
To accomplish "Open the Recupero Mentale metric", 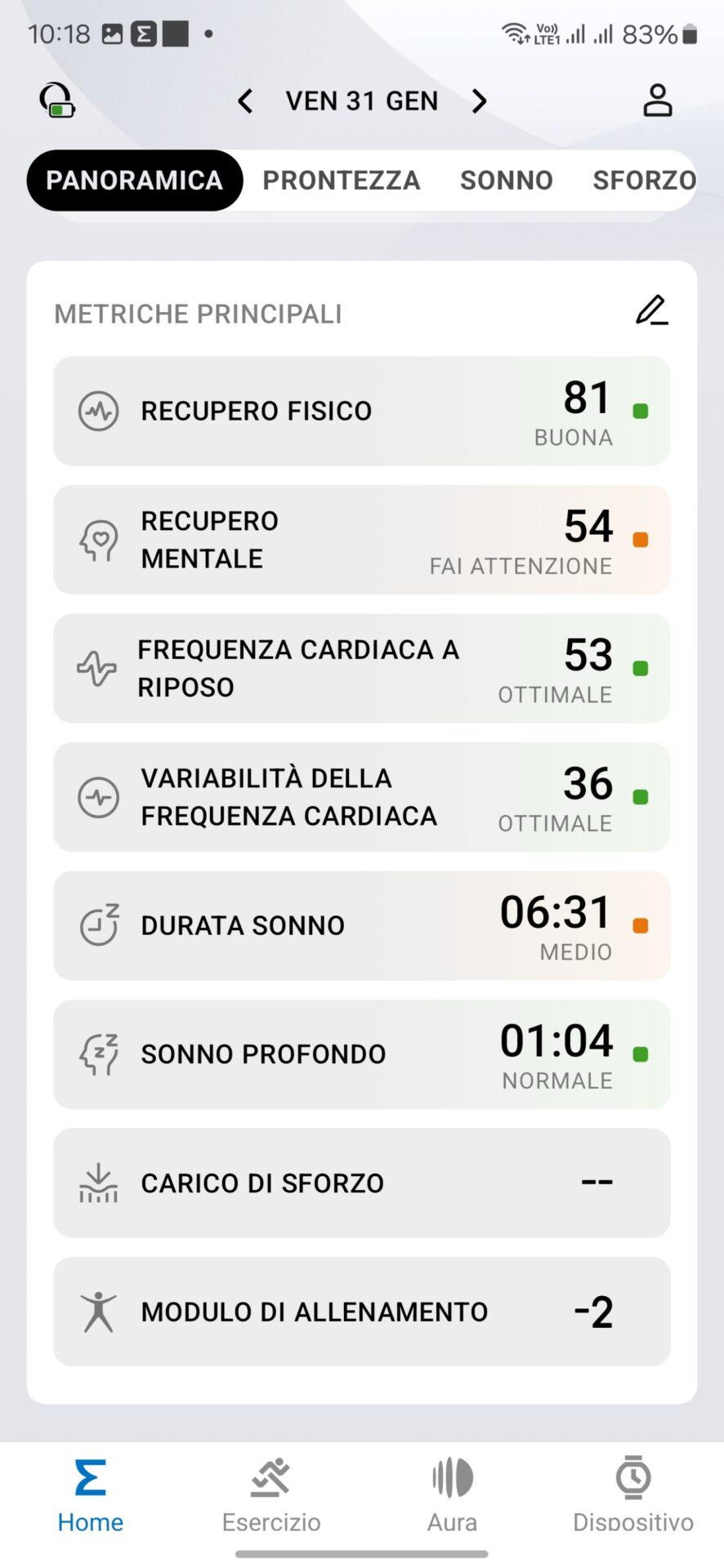I will pos(362,540).
